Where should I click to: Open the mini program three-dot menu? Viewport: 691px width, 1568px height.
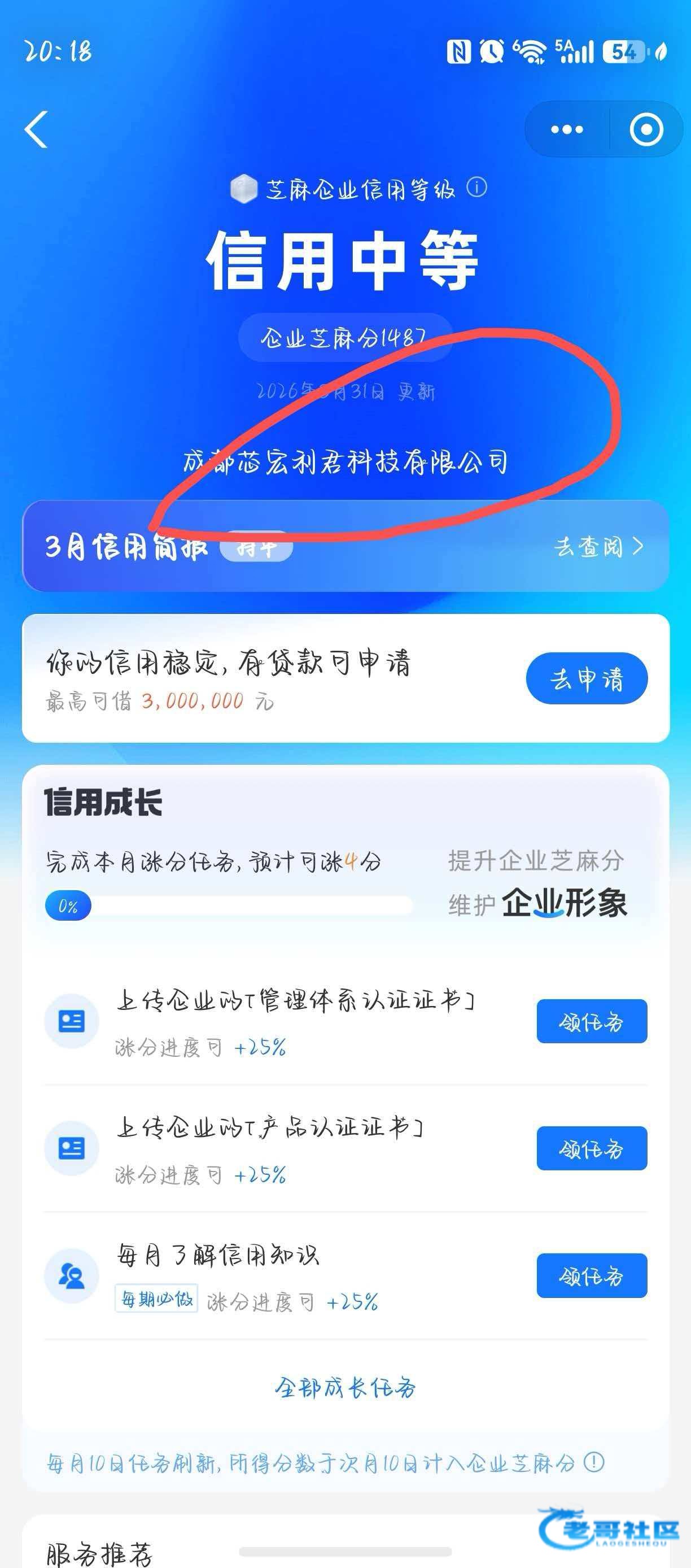pos(566,129)
